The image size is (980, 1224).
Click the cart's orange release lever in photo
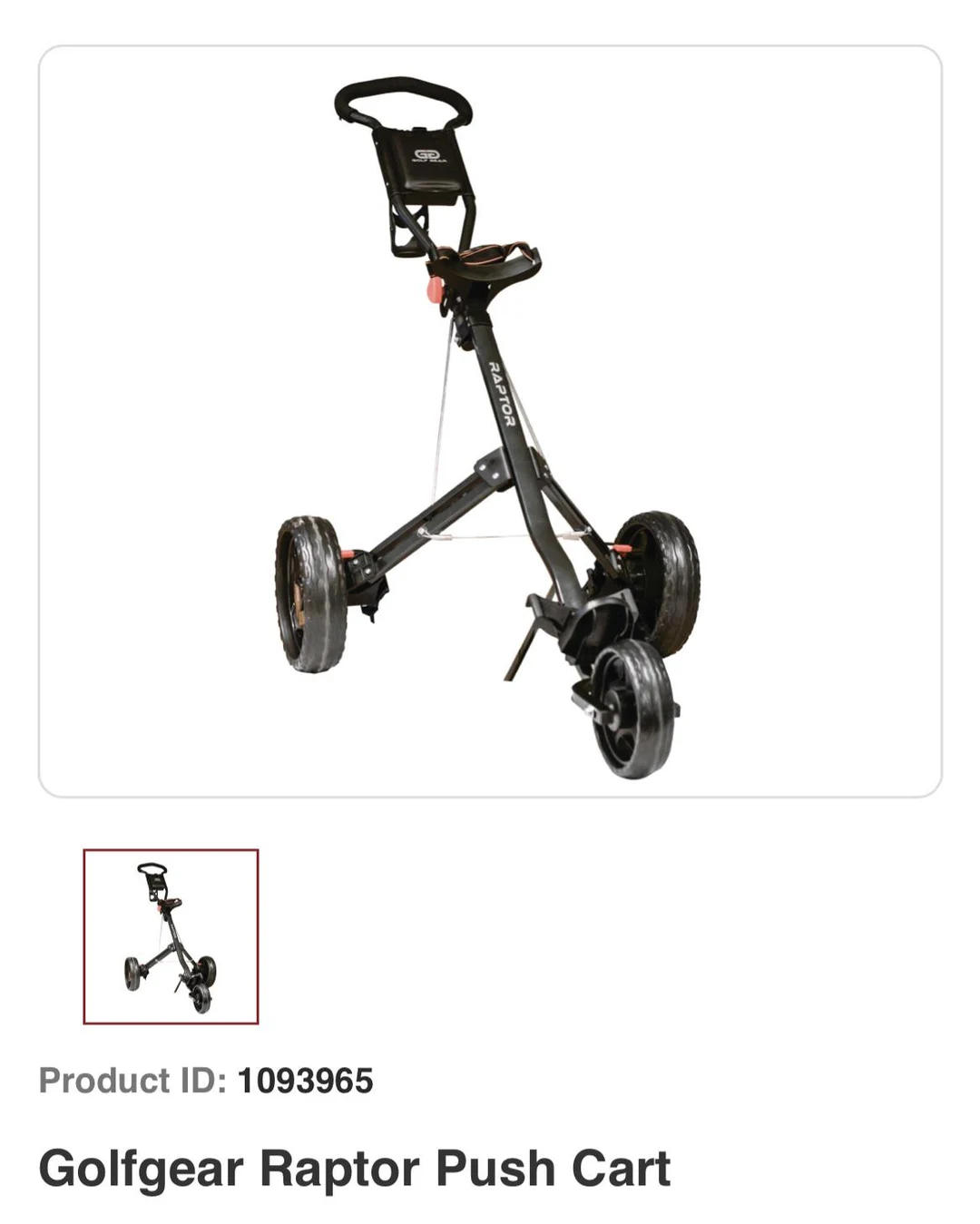coord(435,289)
